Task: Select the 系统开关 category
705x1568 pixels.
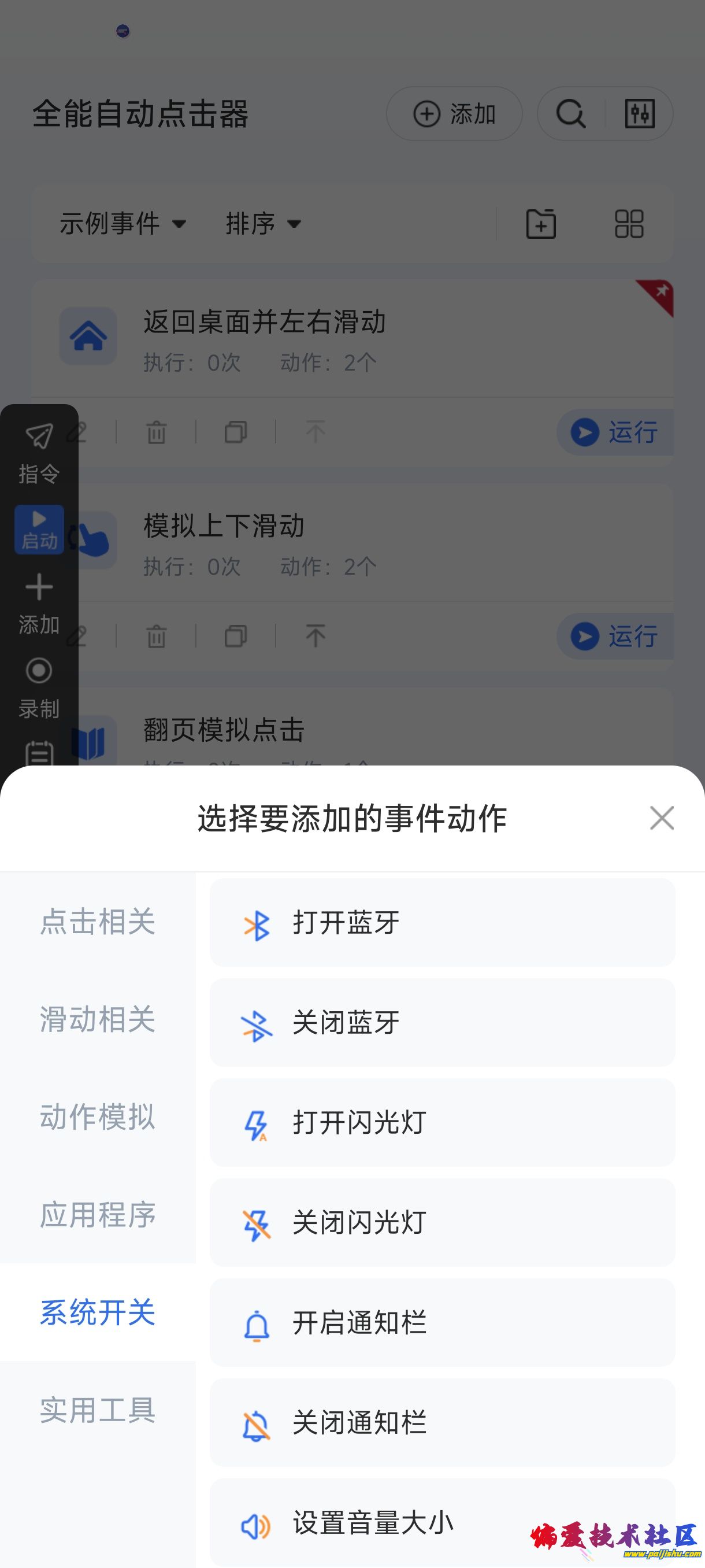Action: click(x=97, y=1312)
